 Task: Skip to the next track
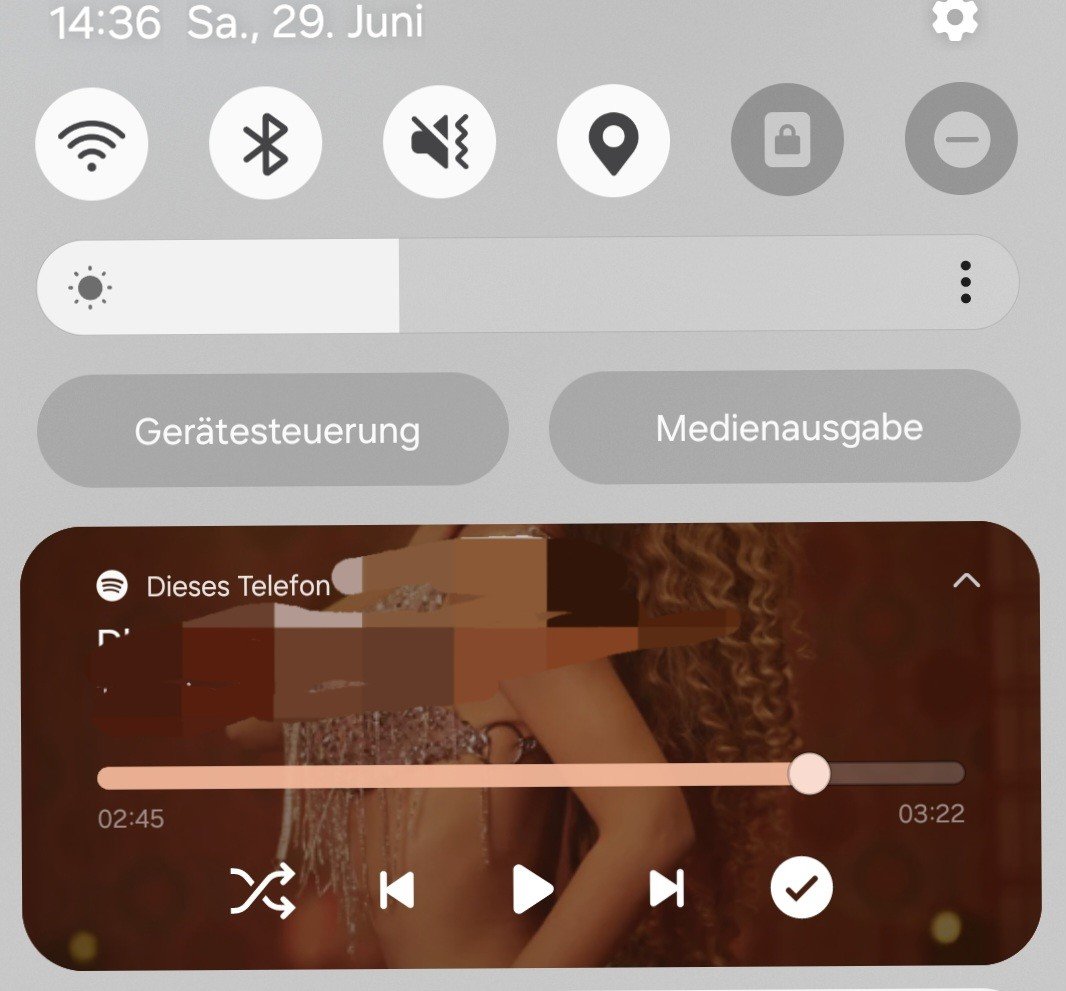(x=666, y=889)
